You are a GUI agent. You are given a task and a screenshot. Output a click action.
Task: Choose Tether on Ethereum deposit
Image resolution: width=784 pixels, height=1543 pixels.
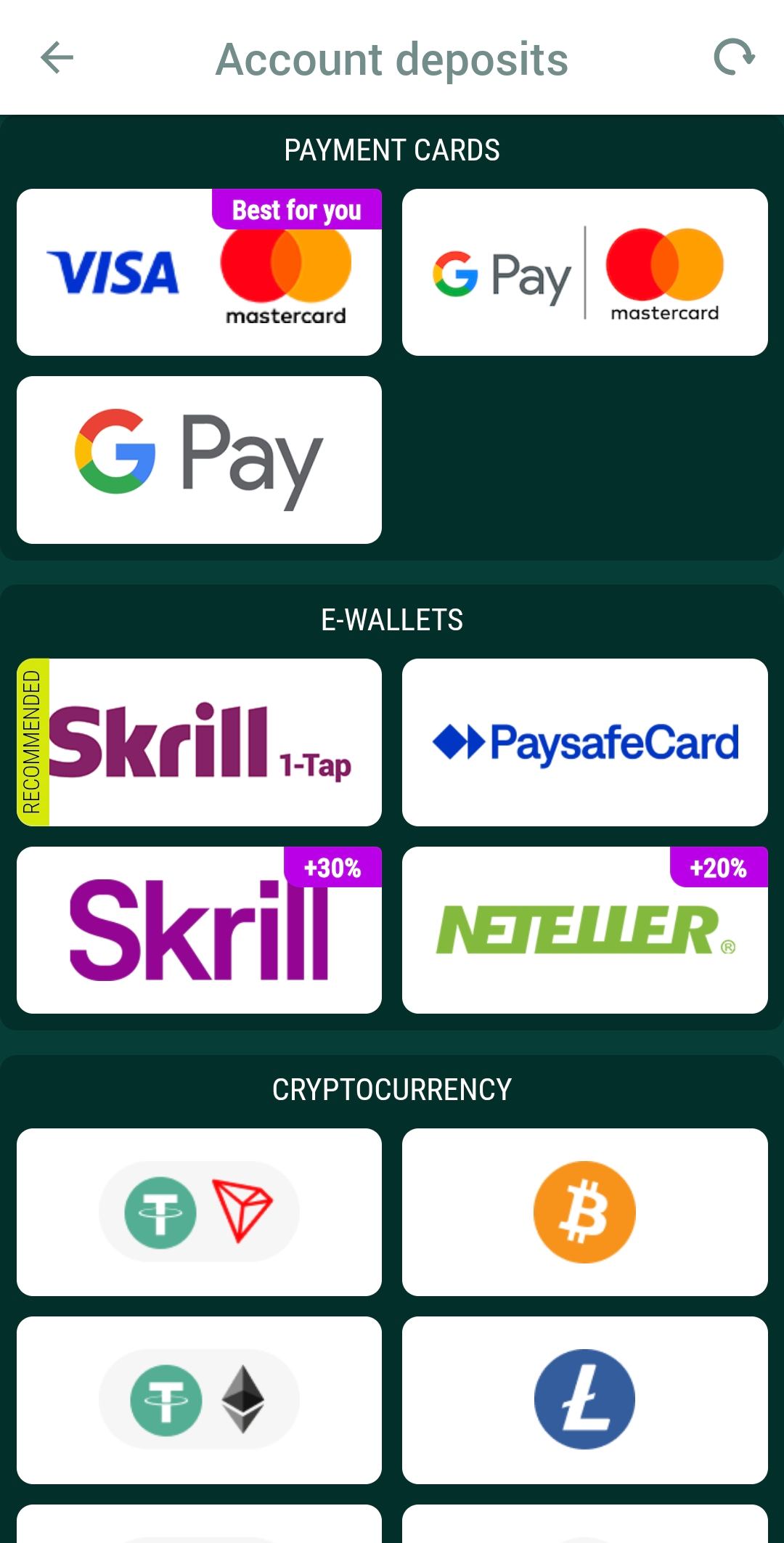(x=199, y=1400)
